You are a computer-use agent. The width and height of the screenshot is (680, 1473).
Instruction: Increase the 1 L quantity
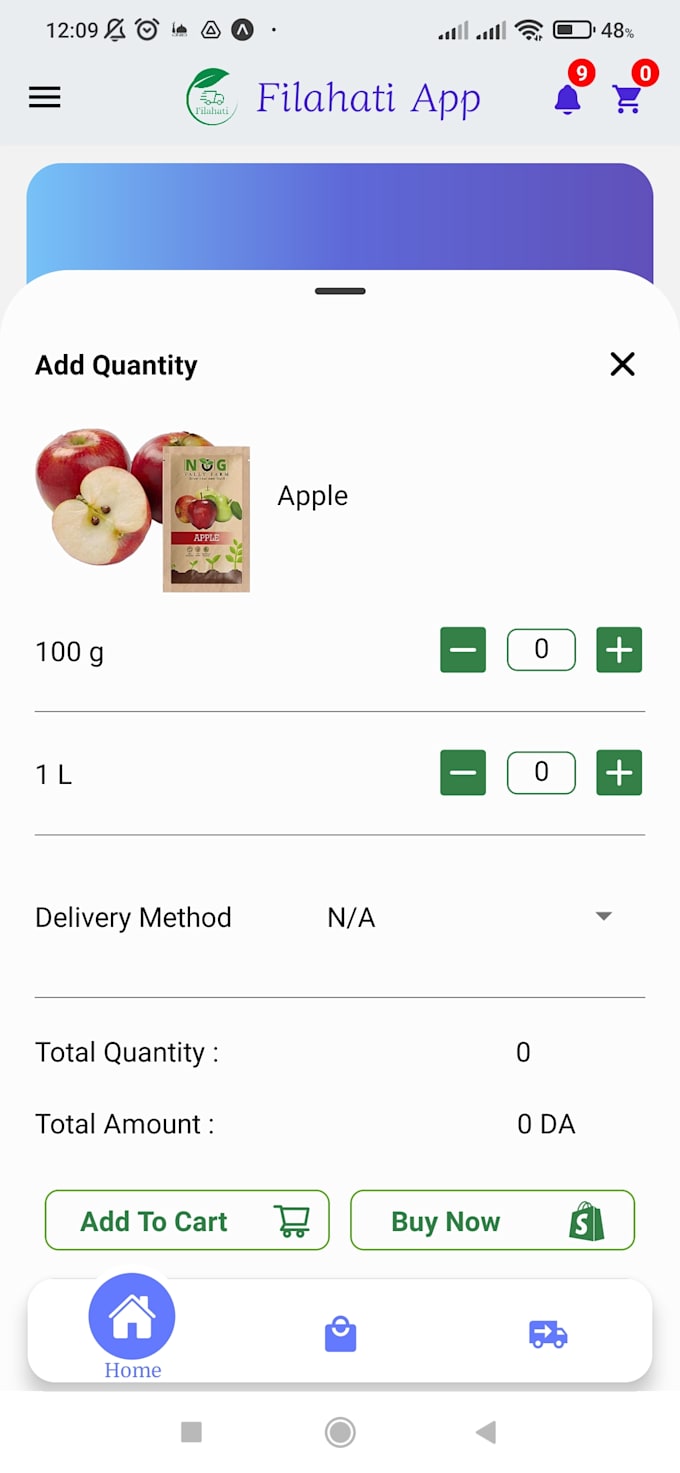619,773
